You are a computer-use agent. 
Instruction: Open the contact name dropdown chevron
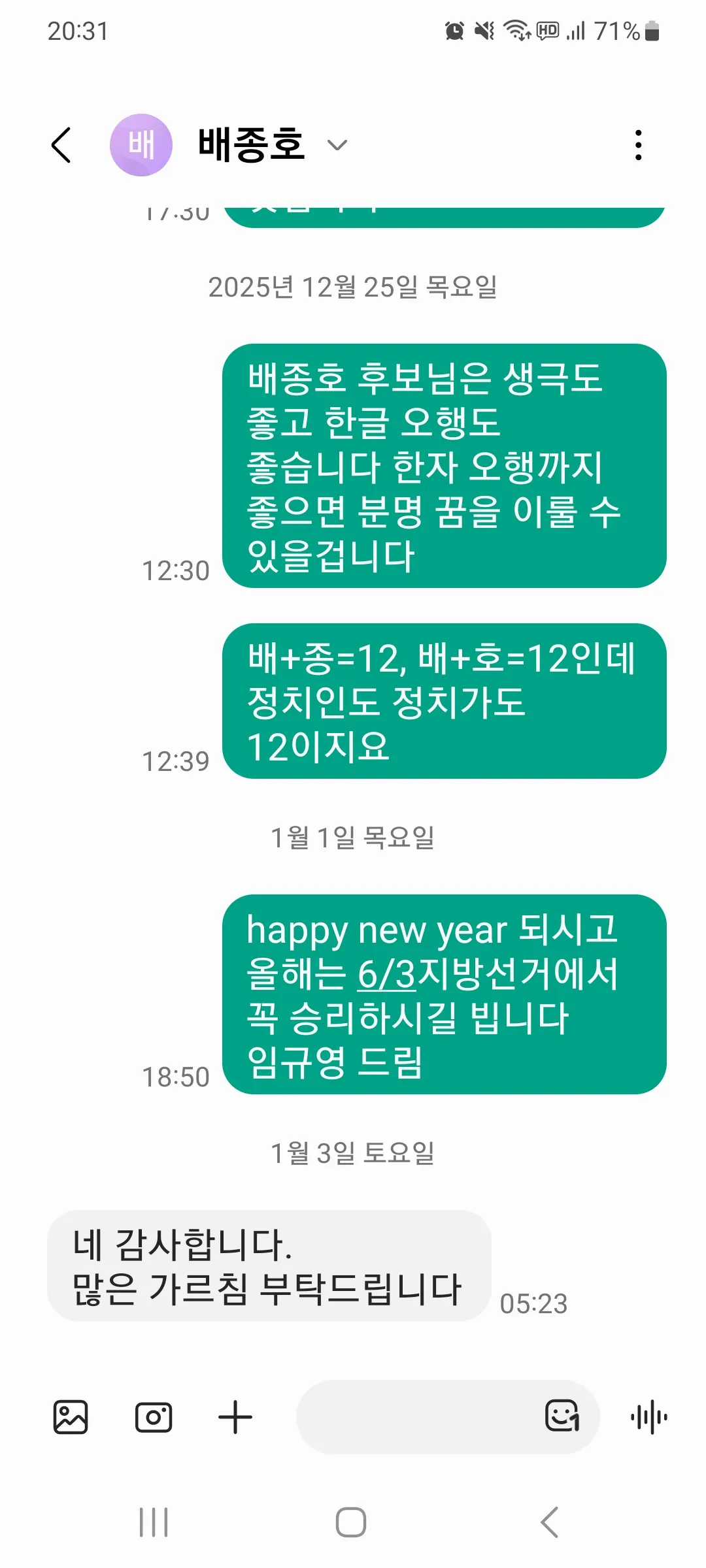[x=337, y=145]
